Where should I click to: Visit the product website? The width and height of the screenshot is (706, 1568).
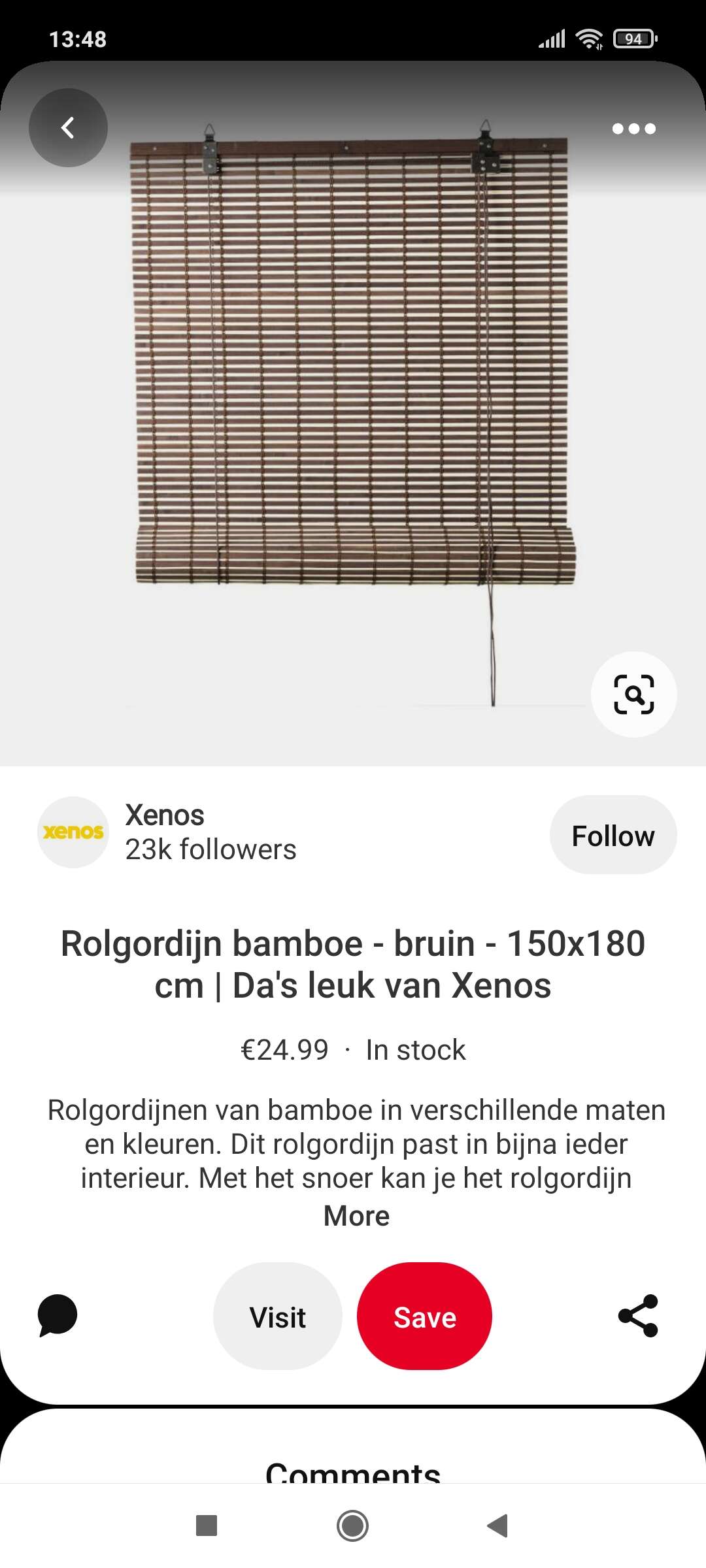(278, 1316)
